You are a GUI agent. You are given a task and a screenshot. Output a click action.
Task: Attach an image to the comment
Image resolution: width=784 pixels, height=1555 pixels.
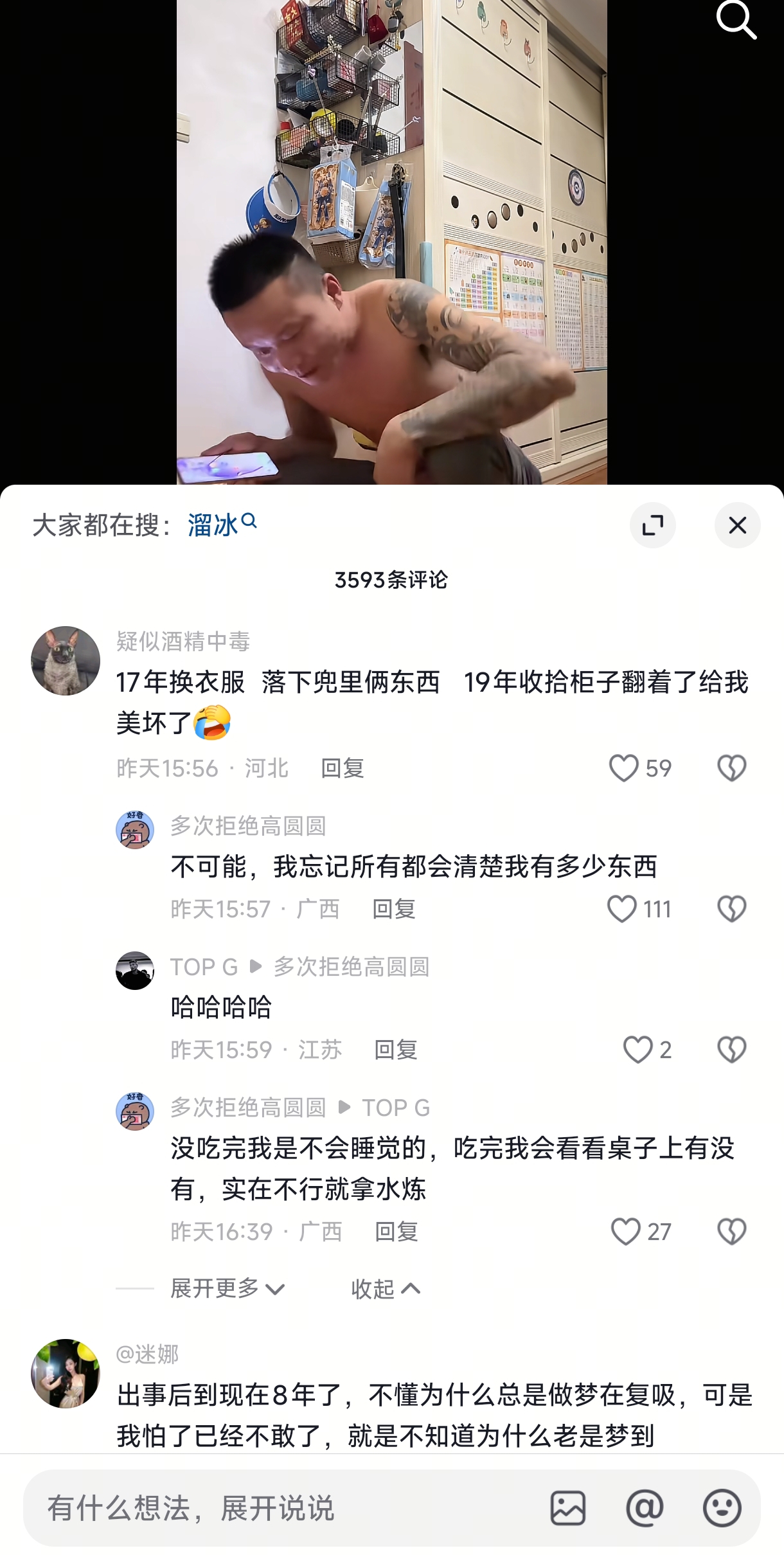coord(568,1507)
